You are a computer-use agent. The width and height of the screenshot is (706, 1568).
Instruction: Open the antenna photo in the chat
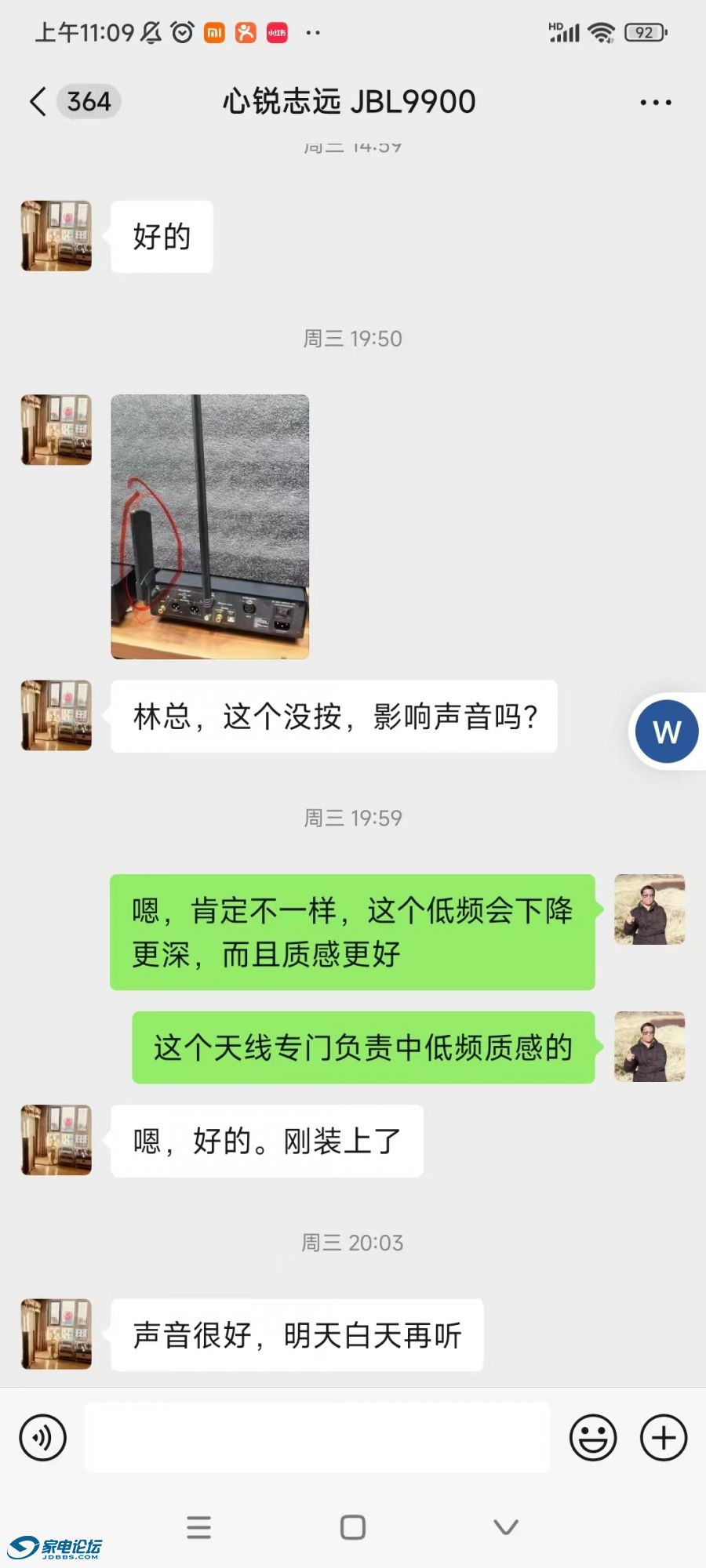(x=209, y=526)
